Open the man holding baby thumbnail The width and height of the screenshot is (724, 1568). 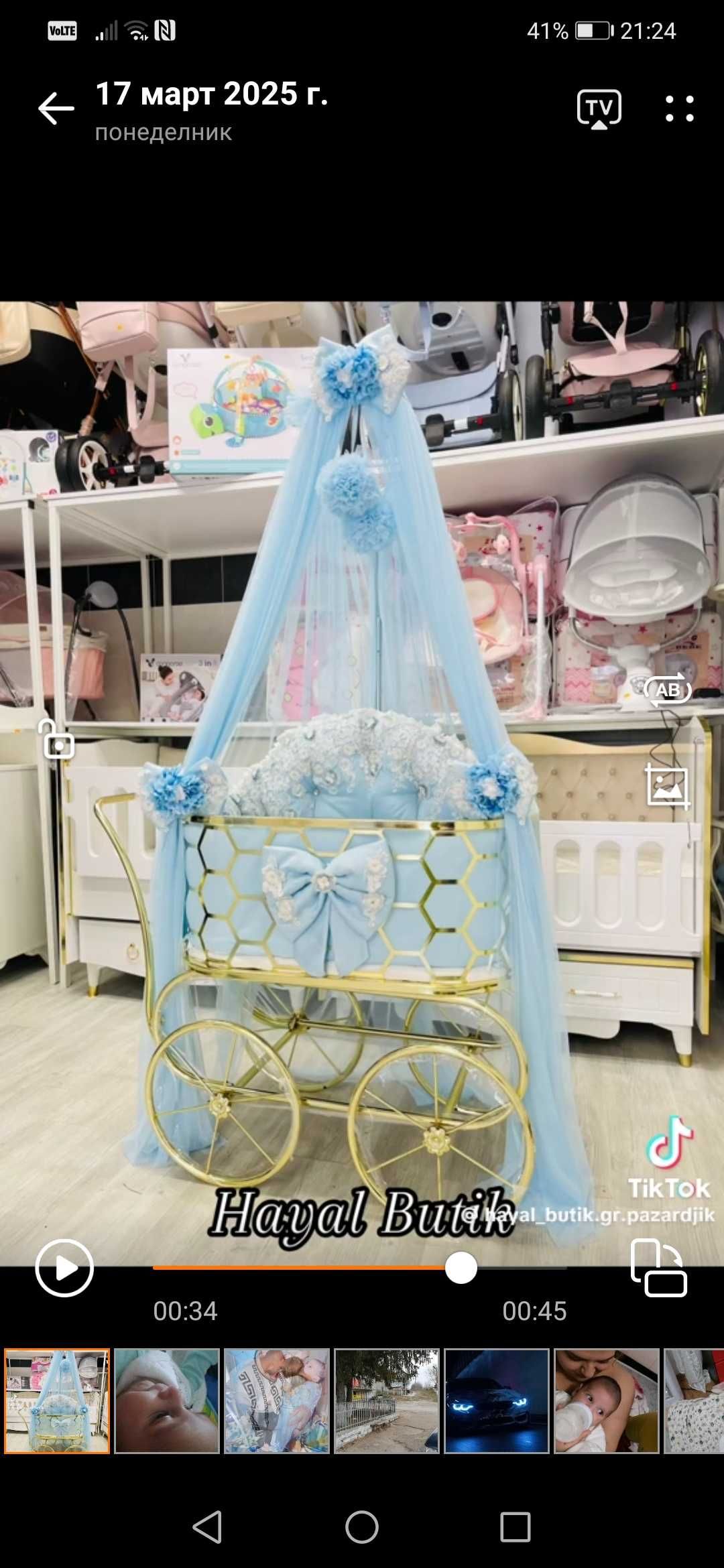coord(277,1401)
